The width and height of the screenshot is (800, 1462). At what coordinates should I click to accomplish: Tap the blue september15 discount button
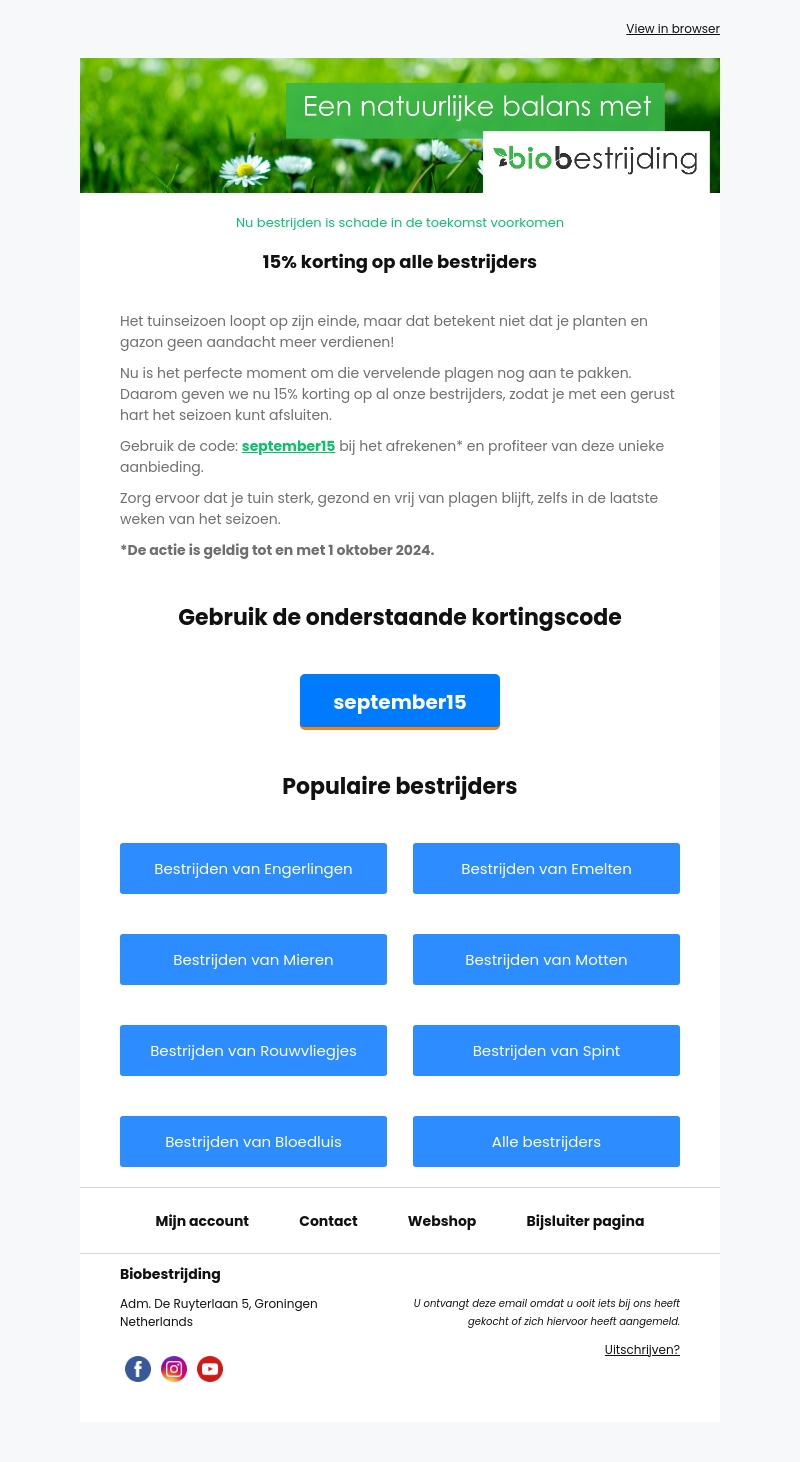(x=399, y=701)
